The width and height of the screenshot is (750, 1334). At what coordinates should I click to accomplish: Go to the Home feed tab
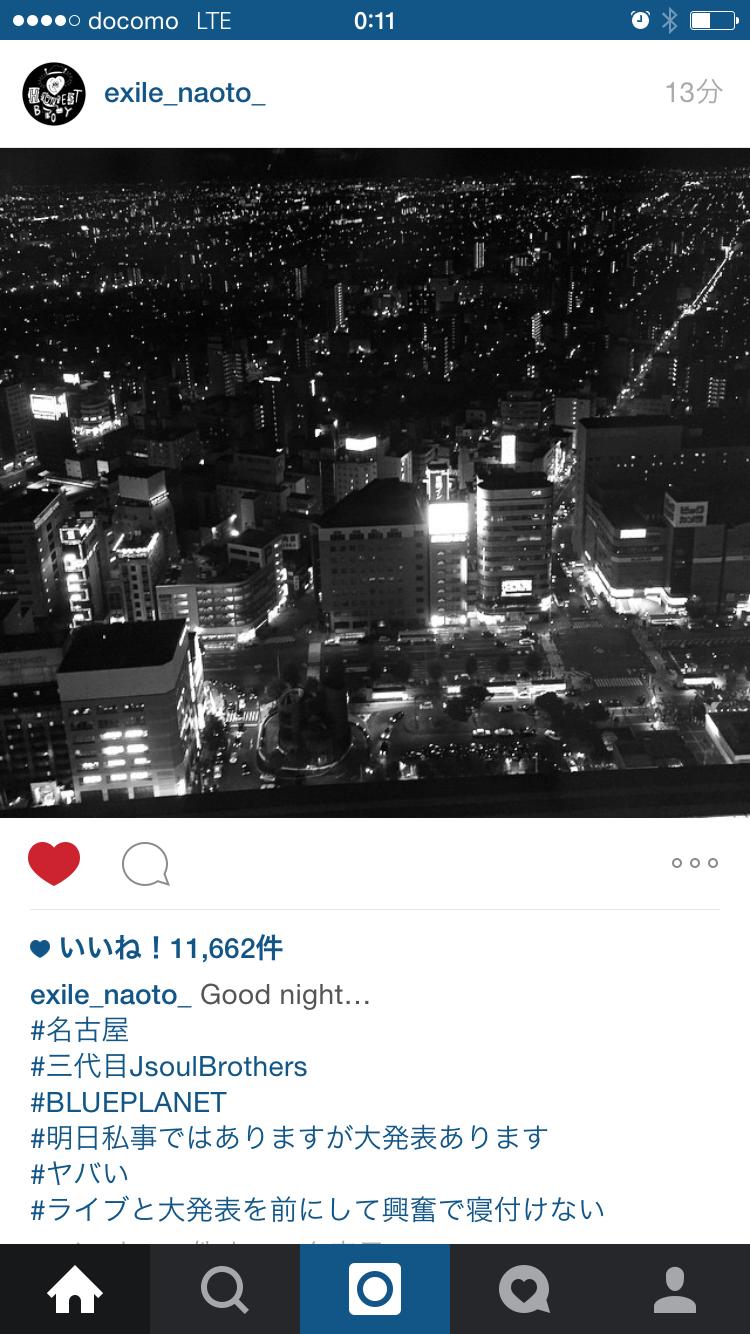coord(75,1290)
